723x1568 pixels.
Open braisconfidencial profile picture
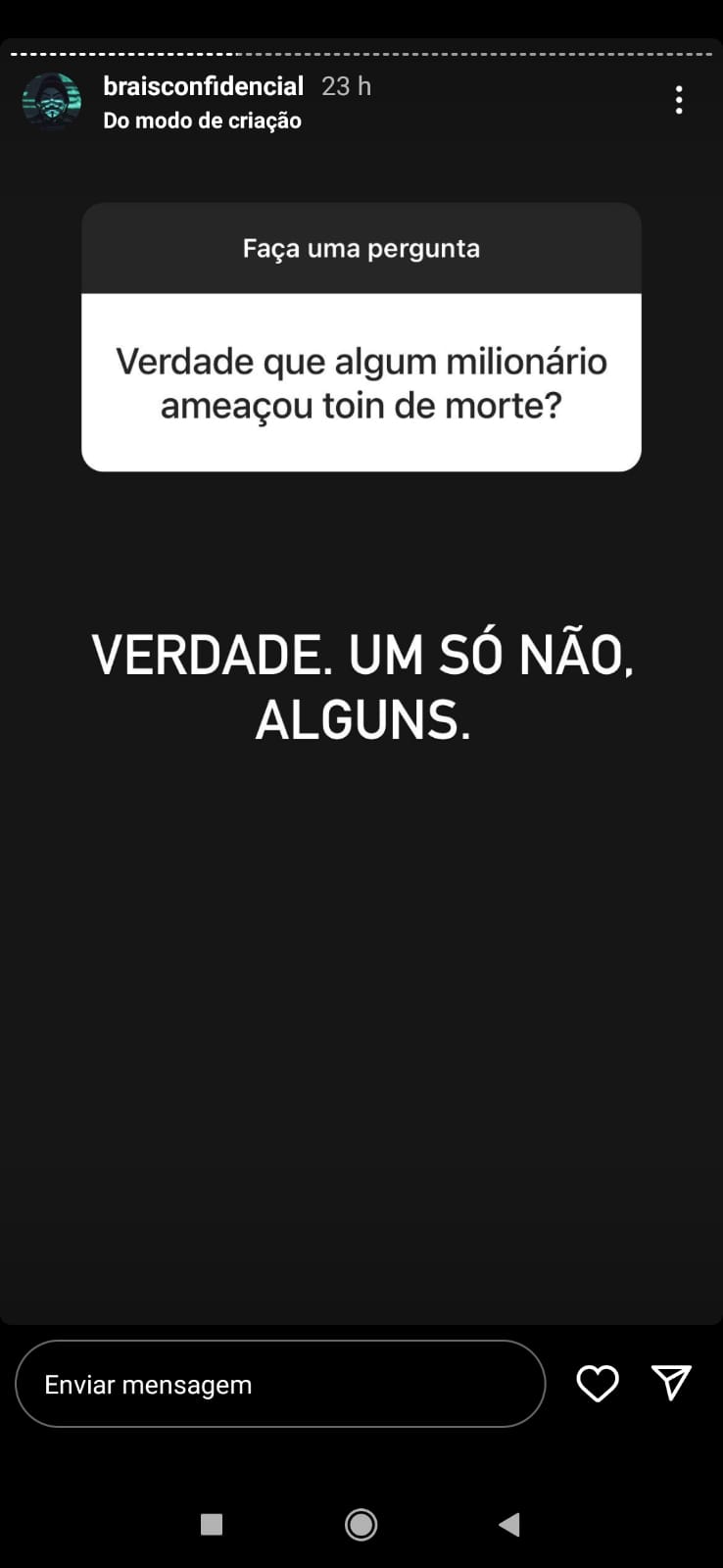point(51,101)
